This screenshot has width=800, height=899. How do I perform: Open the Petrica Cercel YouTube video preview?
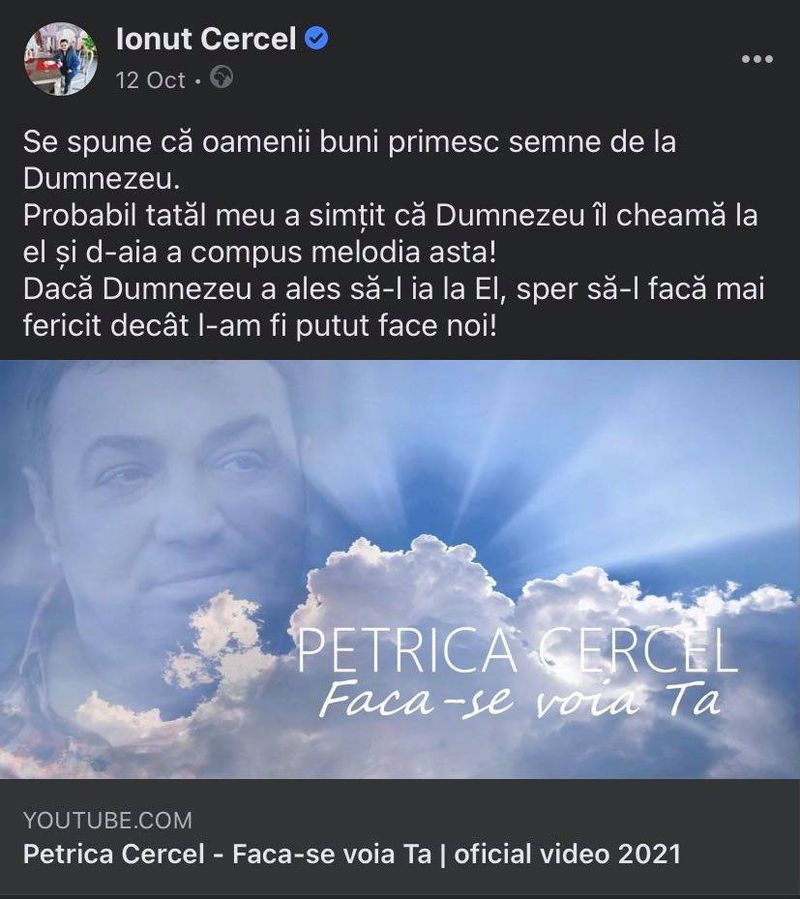click(400, 568)
